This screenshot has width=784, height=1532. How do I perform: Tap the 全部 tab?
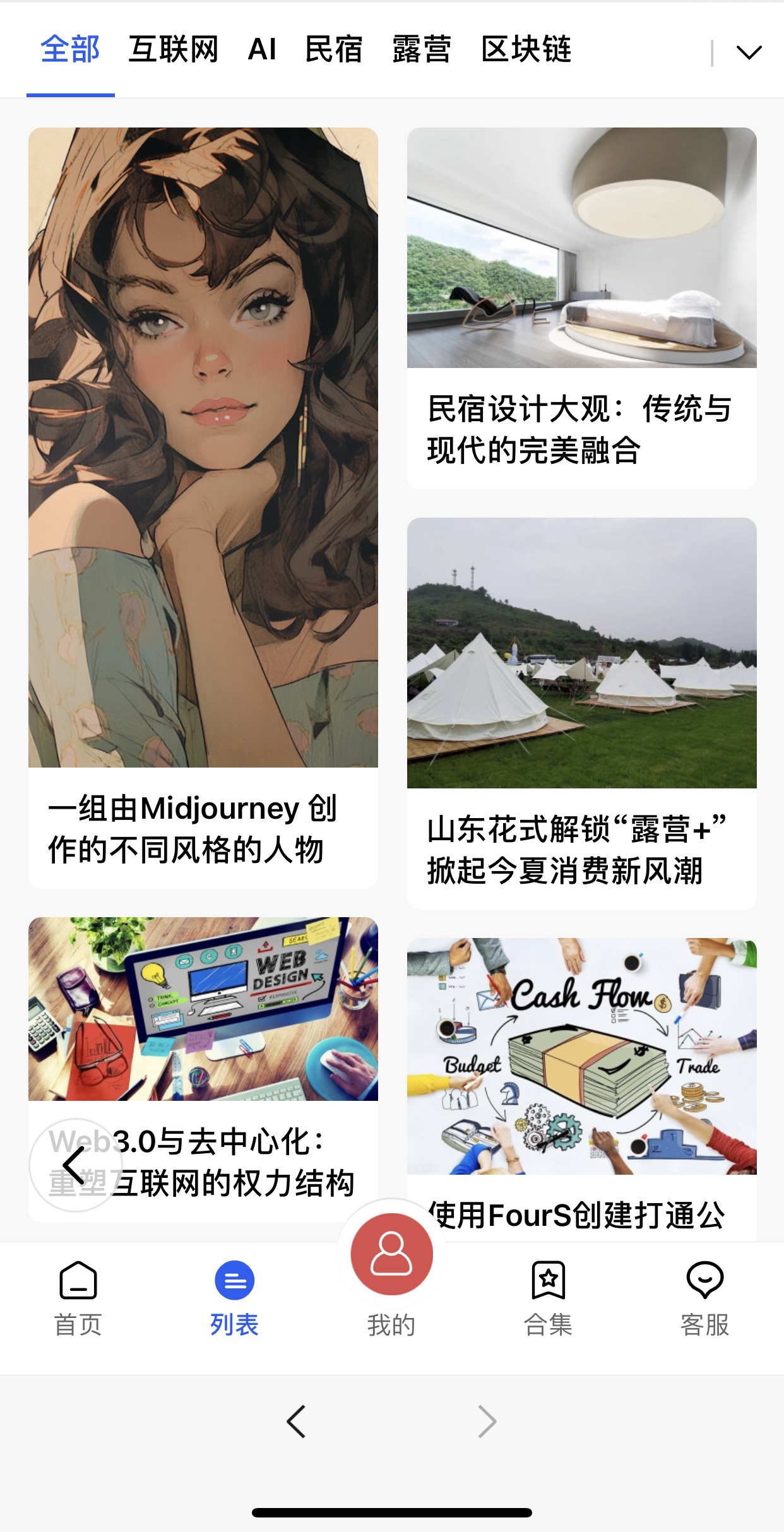[70, 49]
